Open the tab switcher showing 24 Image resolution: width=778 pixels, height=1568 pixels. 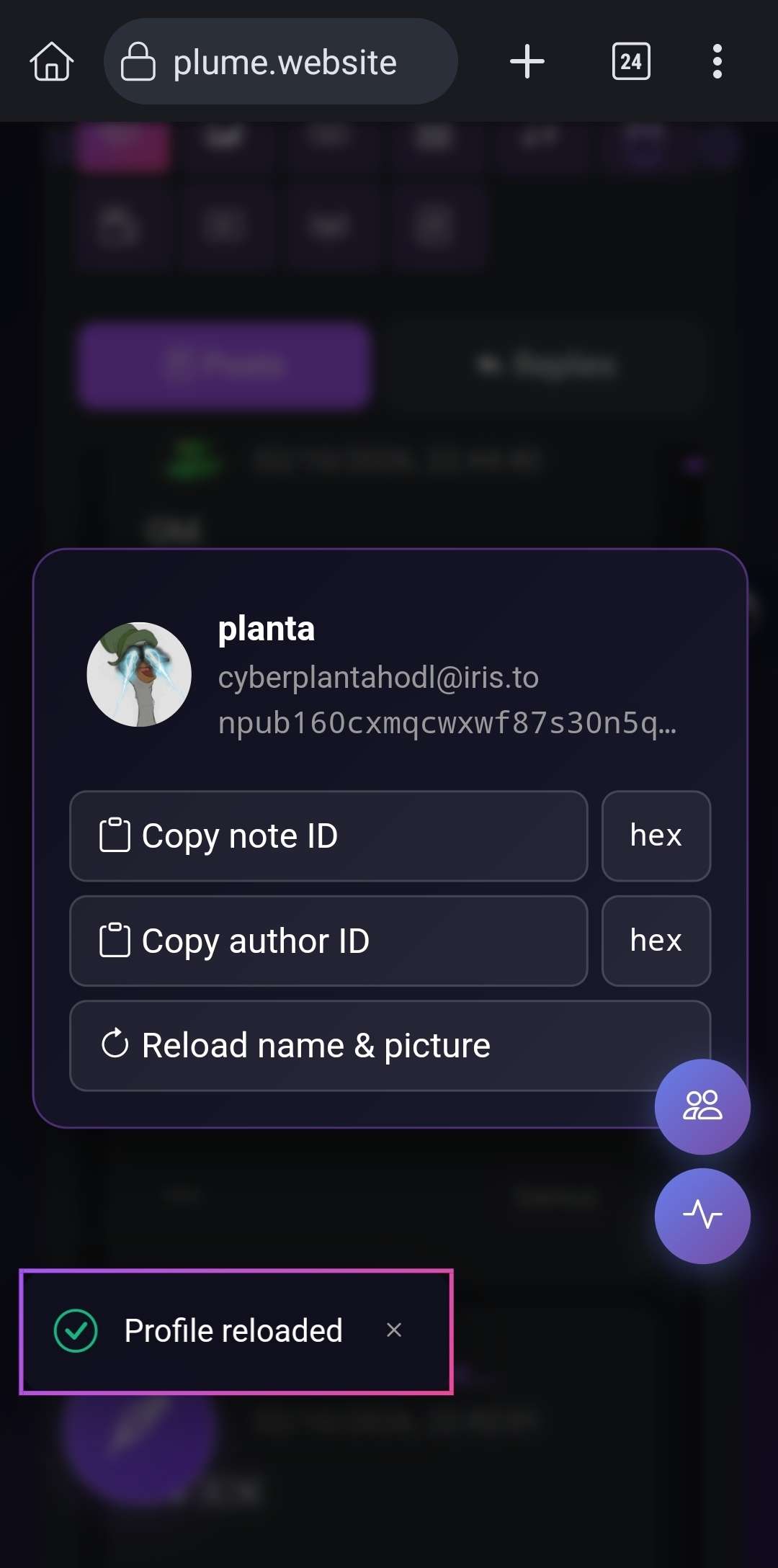click(x=631, y=62)
